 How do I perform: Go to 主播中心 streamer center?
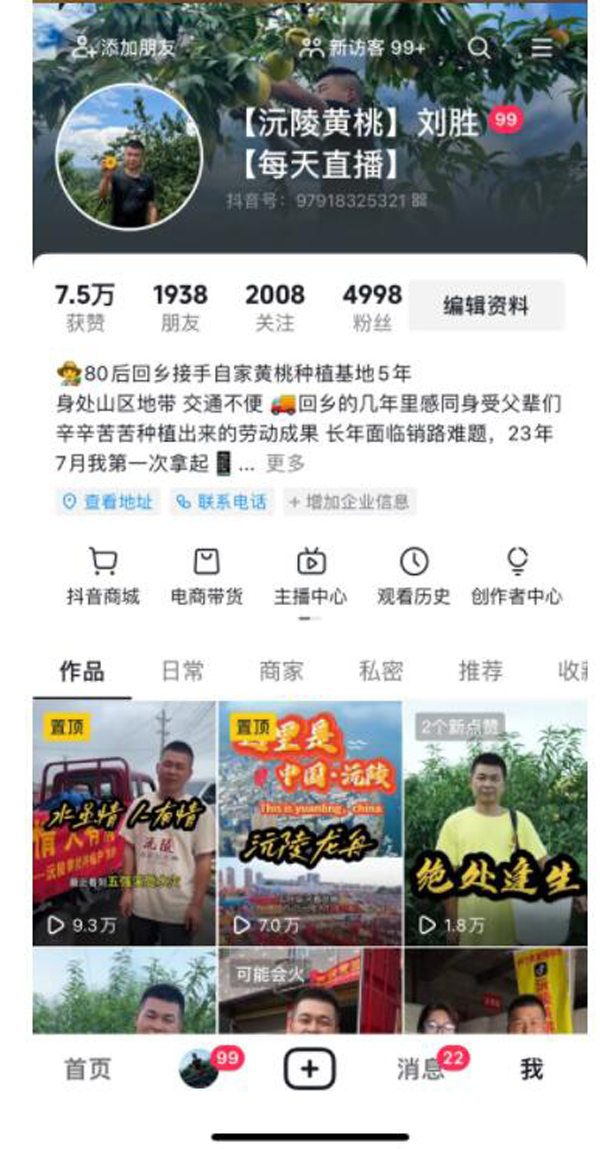click(310, 577)
